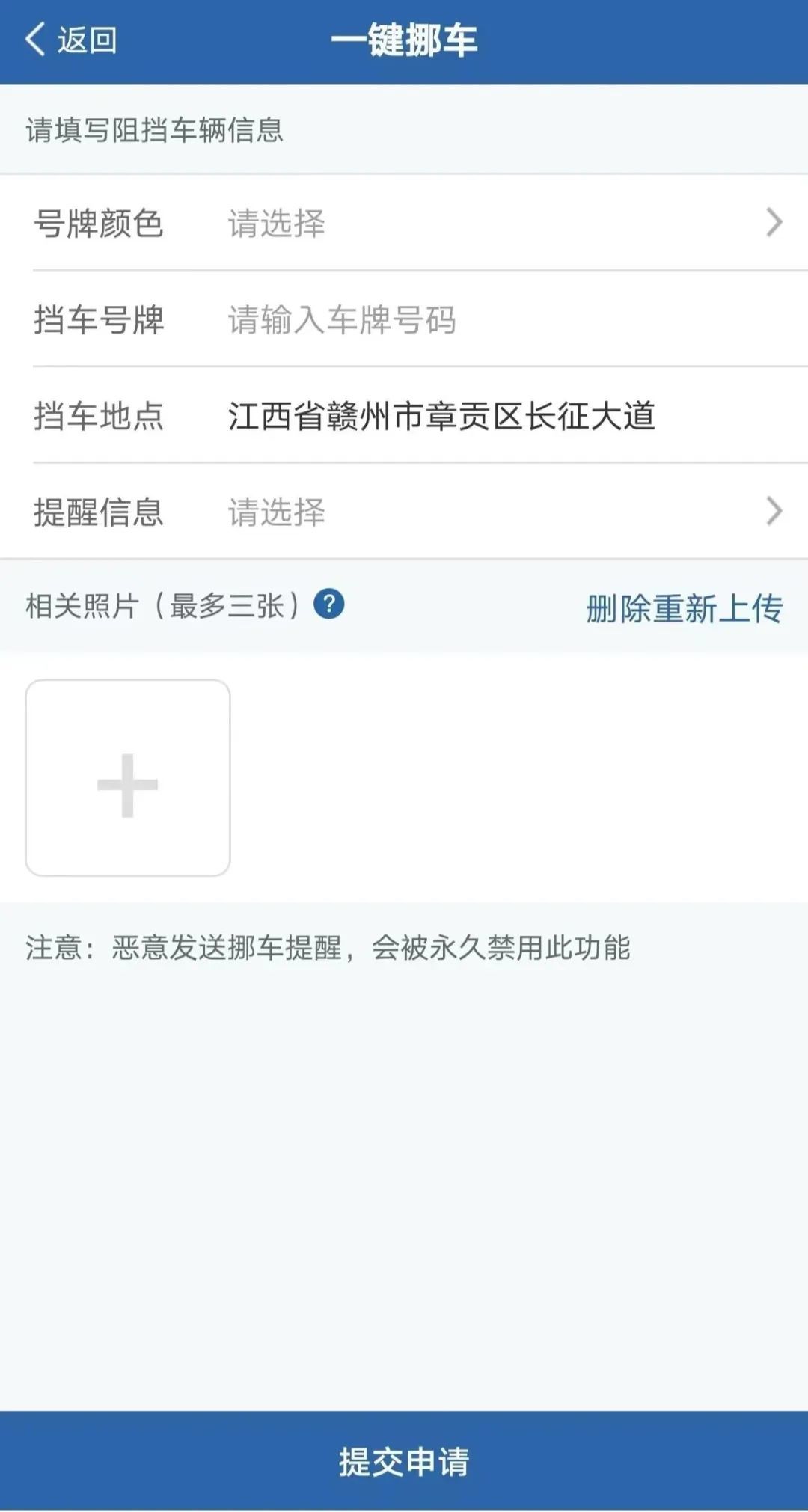Screen dimensions: 808x1512
Task: Submit with the 提交申请 button
Action: (x=404, y=1461)
